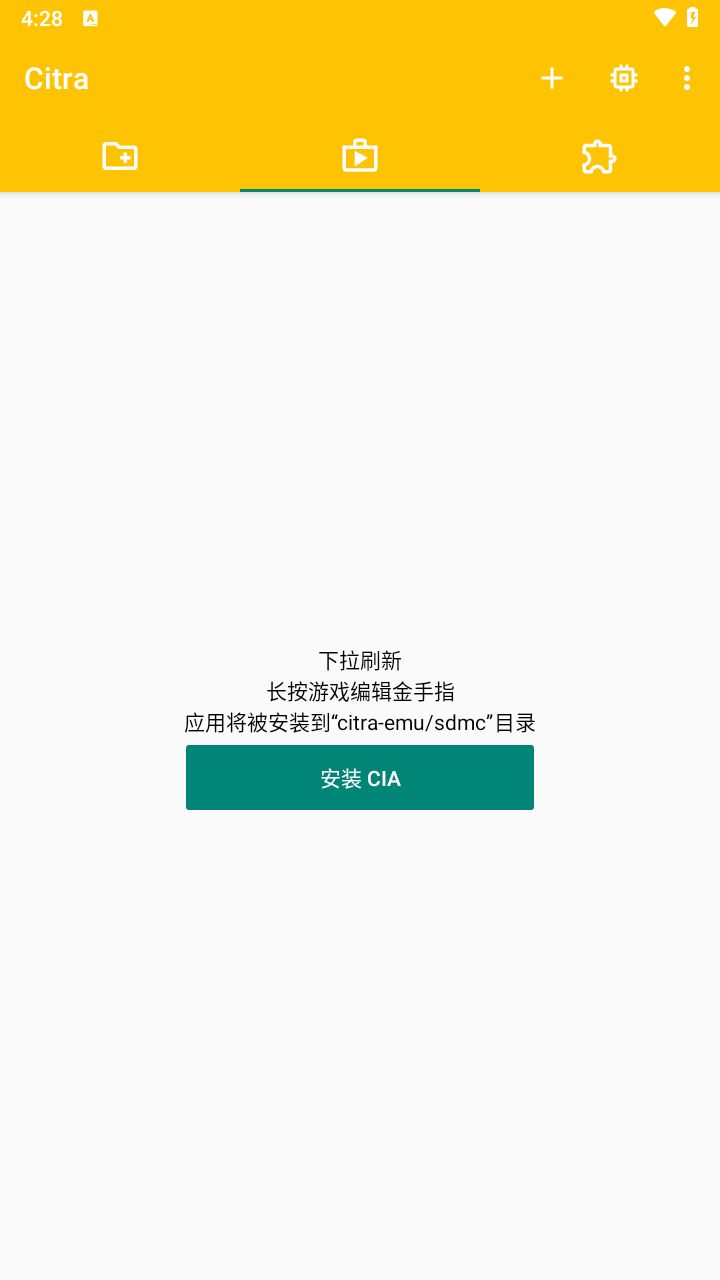Open the overflow menu
Screen dimensions: 720x1280
[687, 78]
